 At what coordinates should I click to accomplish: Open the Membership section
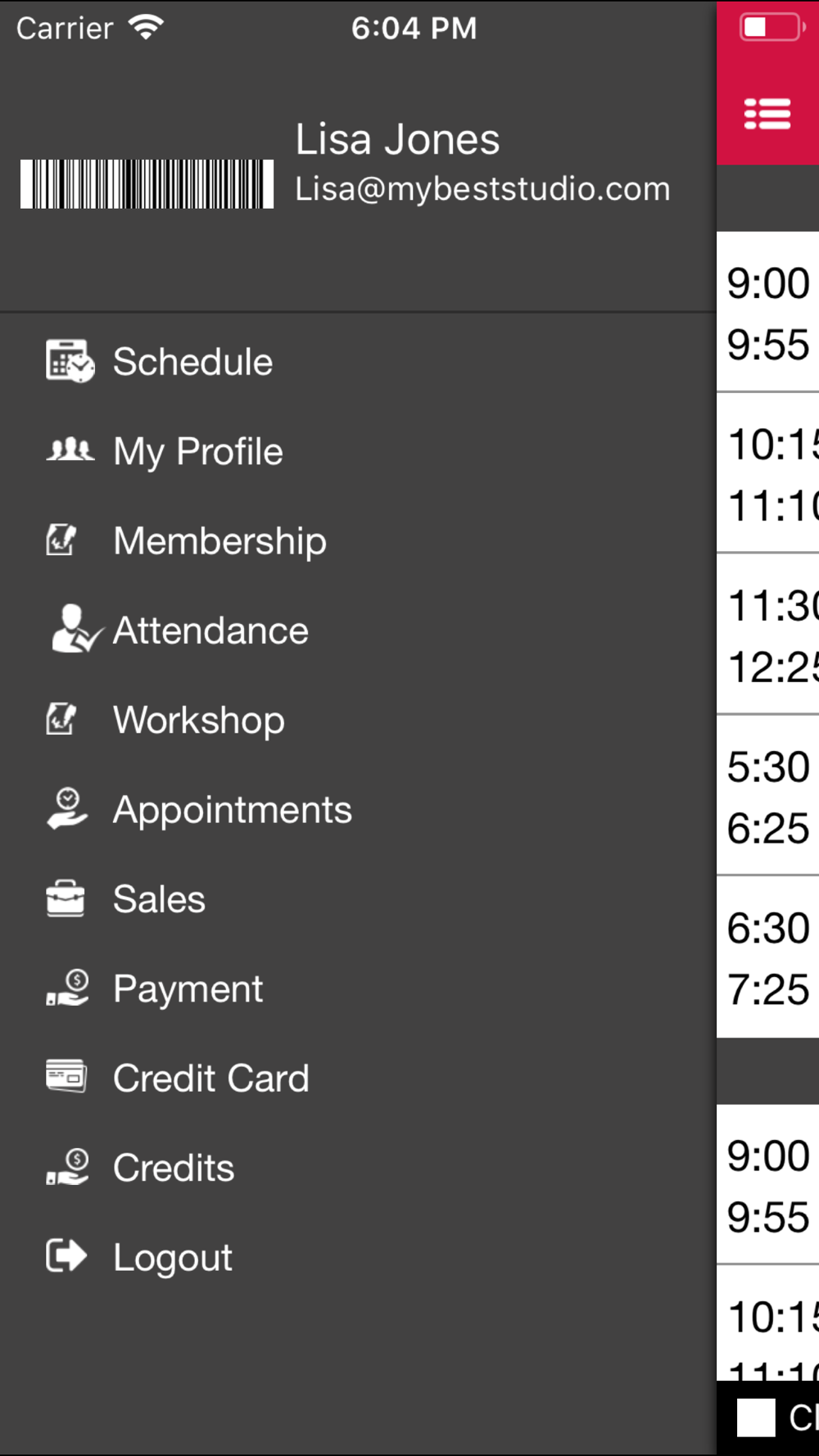pyautogui.click(x=358, y=540)
